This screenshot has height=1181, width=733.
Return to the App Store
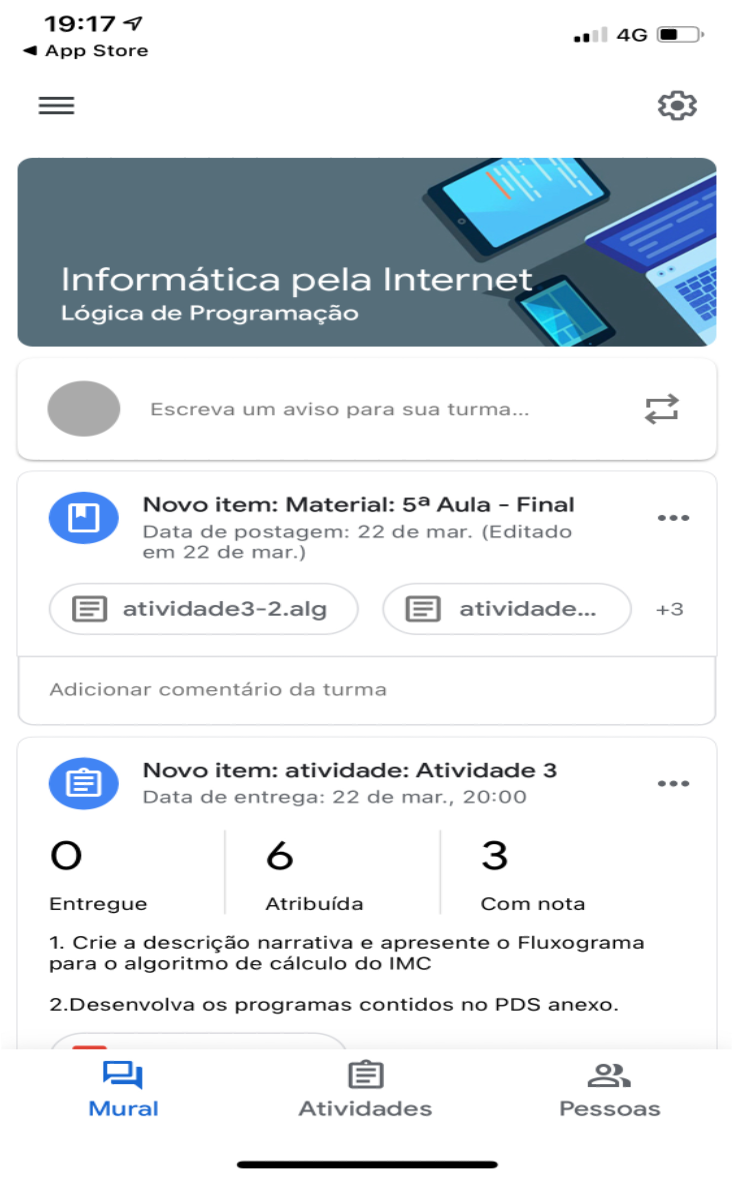[86, 51]
